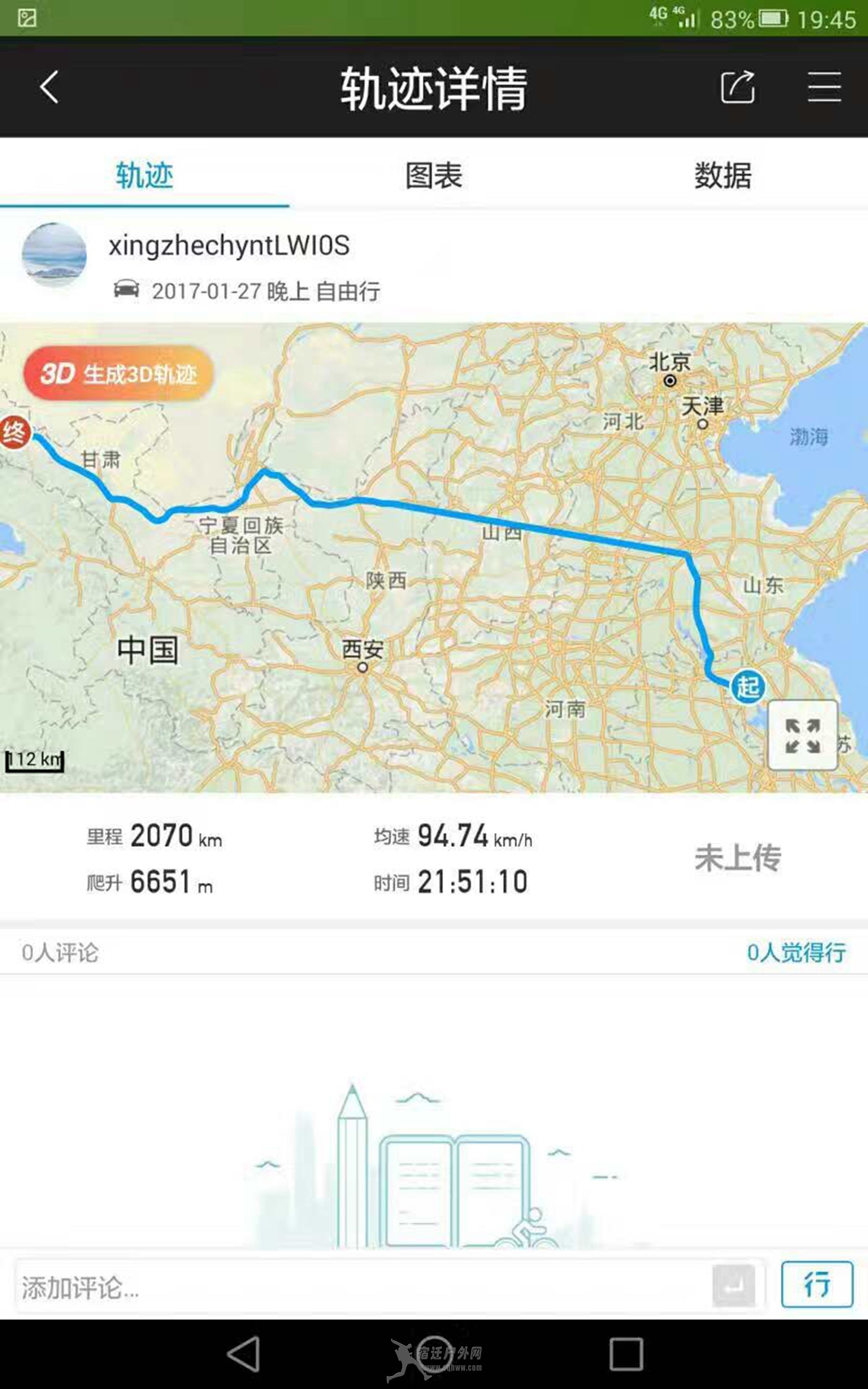Send the comment with the enter icon
868x1389 pixels.
click(733, 1286)
